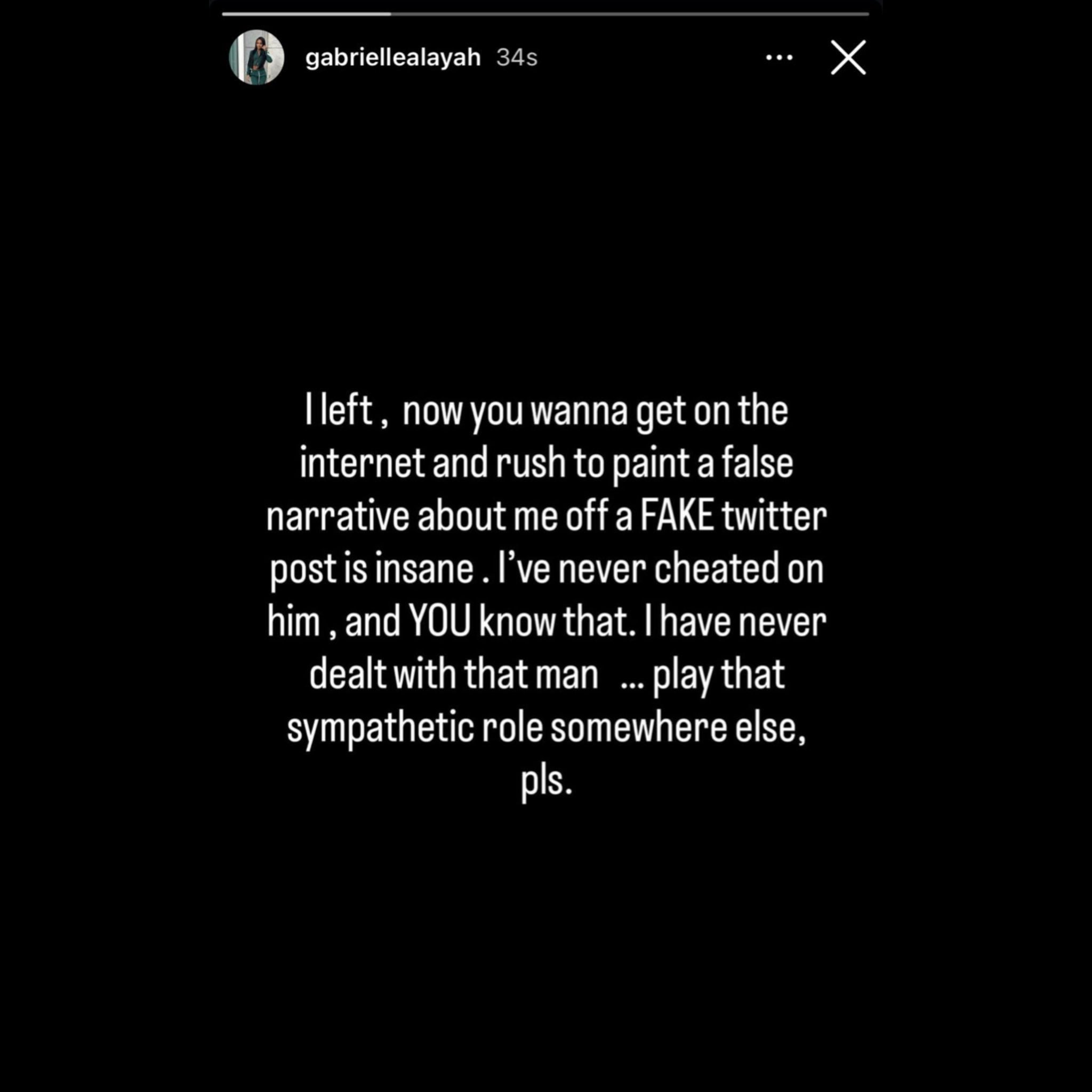Viewport: 1092px width, 1092px height.
Task: Open gabriellealayah's profile picture
Action: click(x=256, y=58)
